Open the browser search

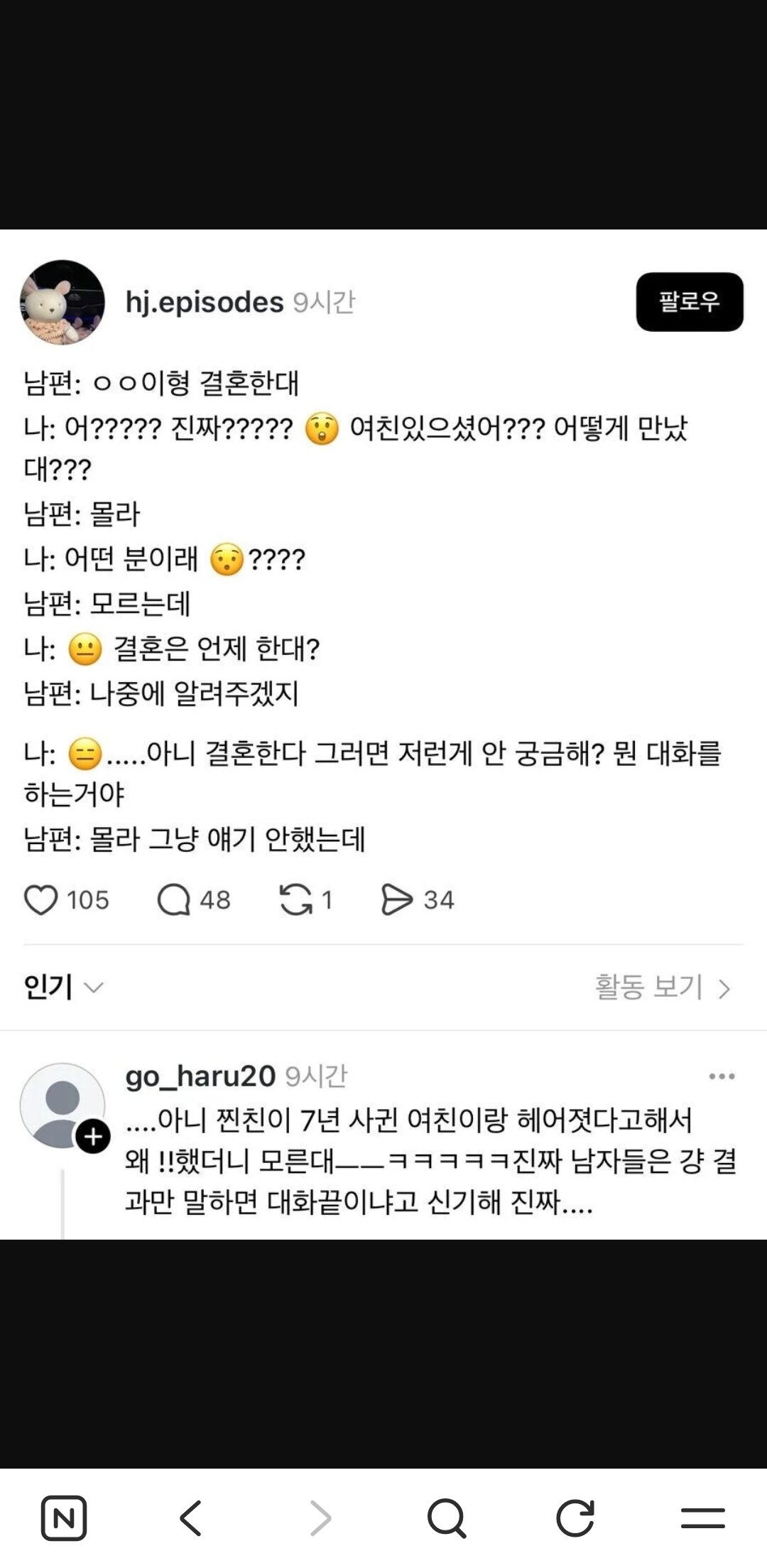(447, 1518)
